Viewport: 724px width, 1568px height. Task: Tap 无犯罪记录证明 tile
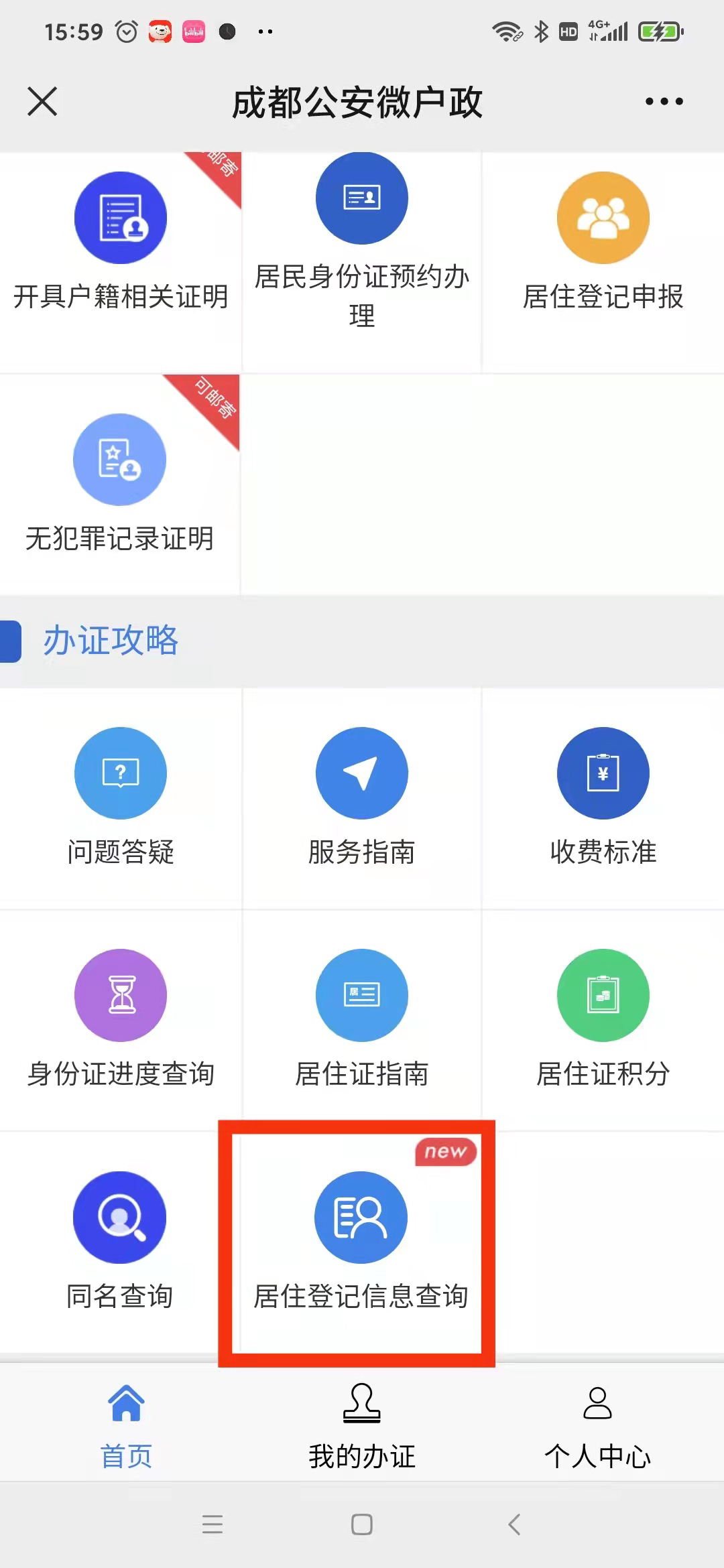point(119,482)
